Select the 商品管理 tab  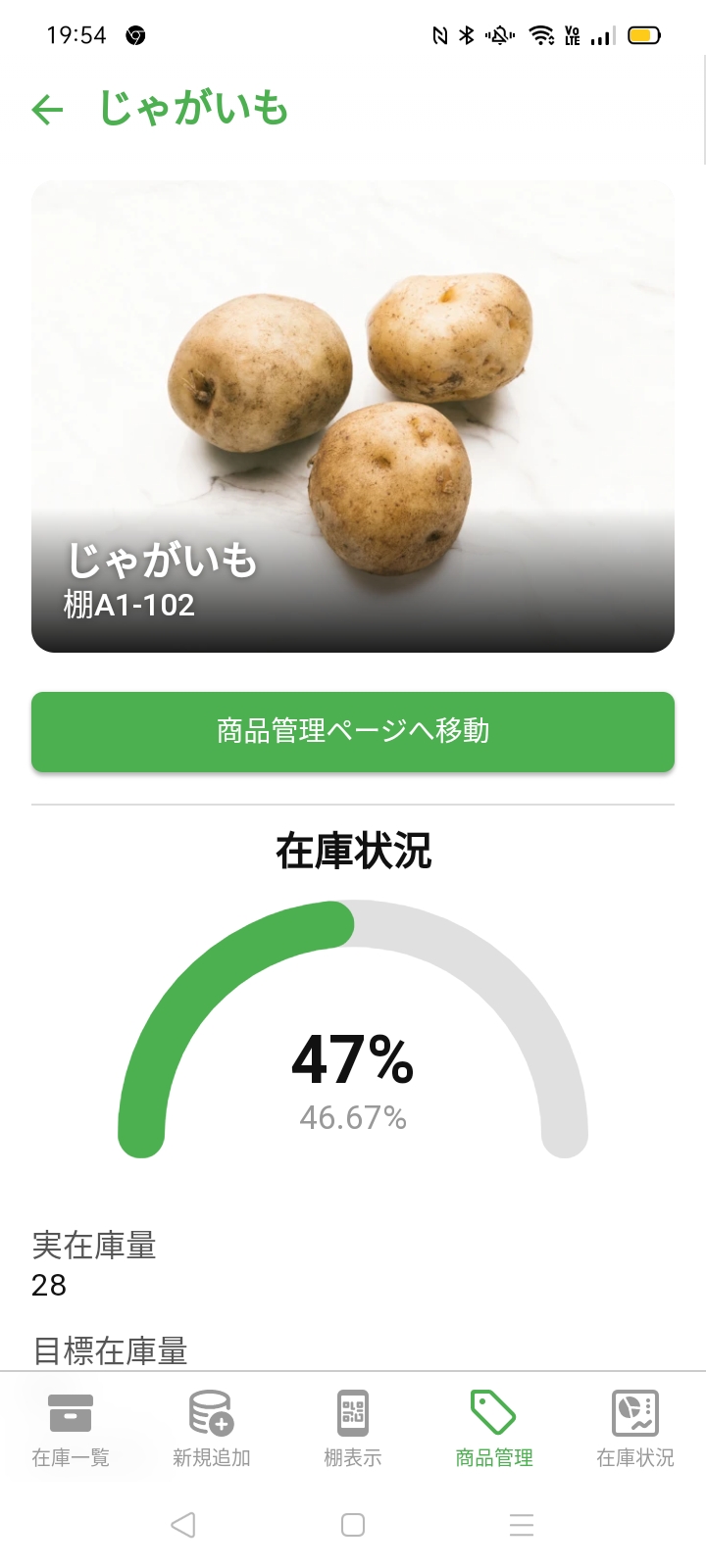coord(494,1429)
